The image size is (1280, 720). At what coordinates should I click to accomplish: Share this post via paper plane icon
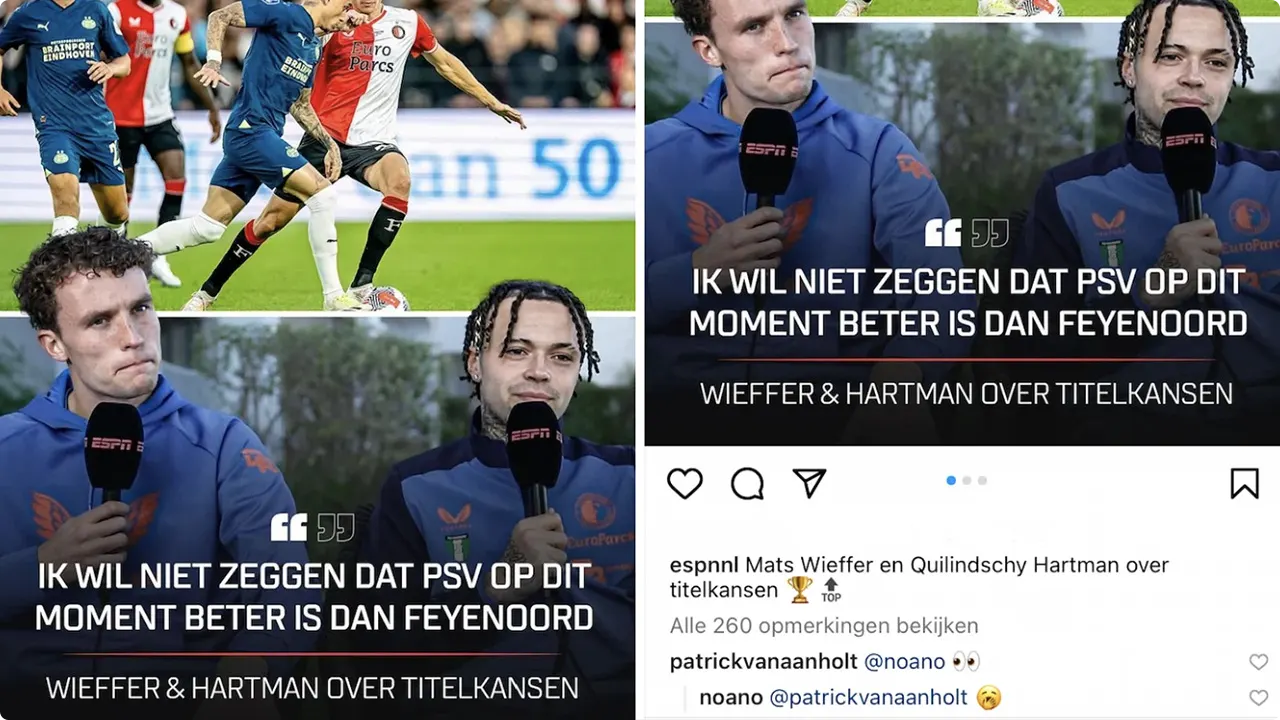[x=809, y=483]
